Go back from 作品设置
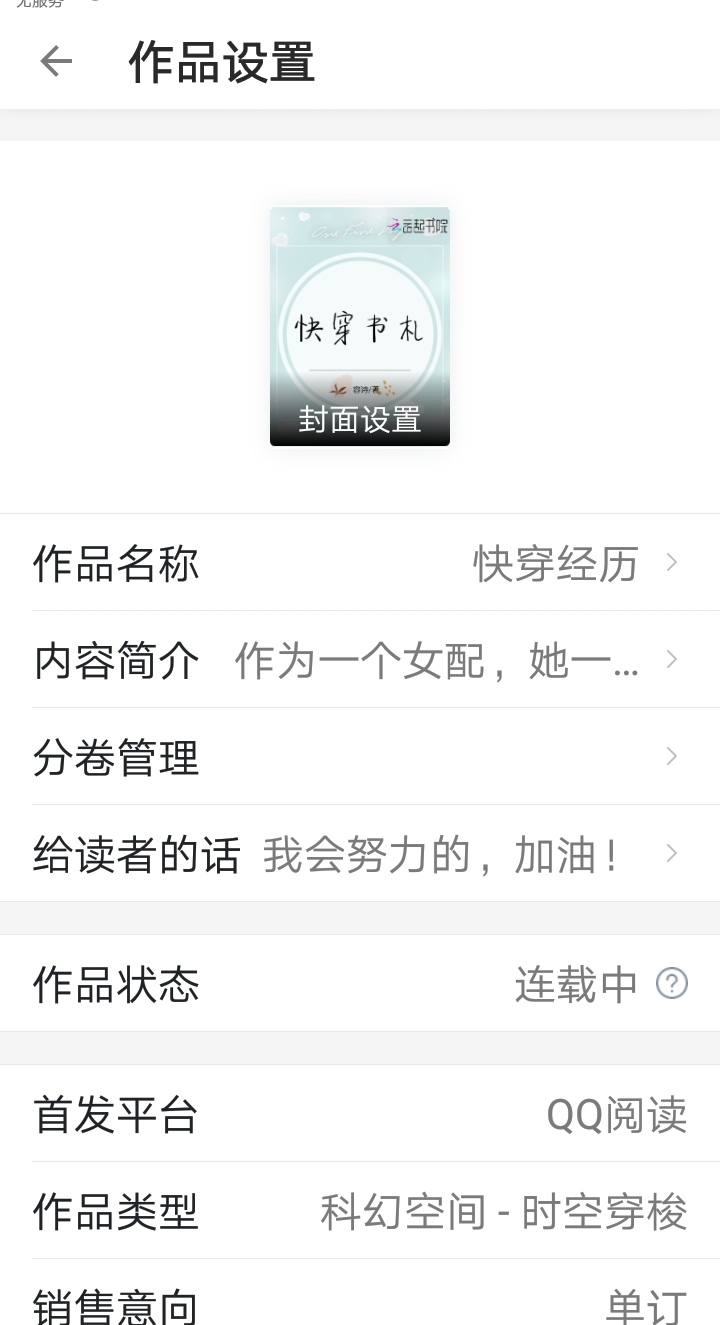 coord(56,62)
